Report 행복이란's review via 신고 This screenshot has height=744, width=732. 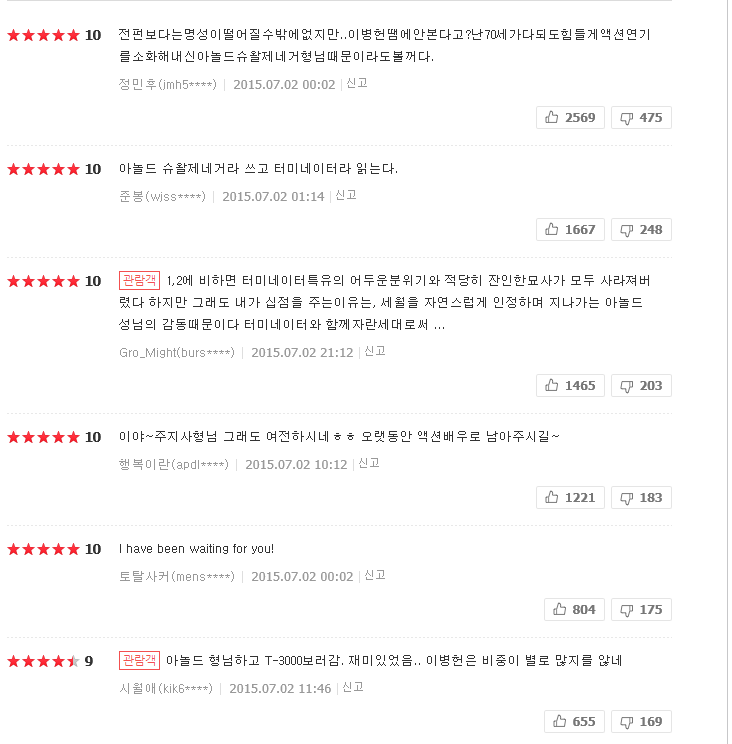[369, 464]
